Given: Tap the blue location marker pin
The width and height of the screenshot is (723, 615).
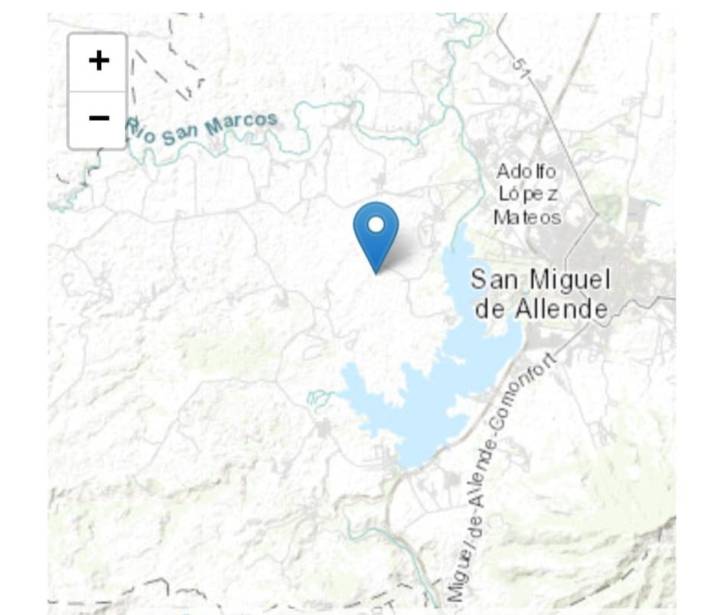Looking at the screenshot, I should coord(376,230).
